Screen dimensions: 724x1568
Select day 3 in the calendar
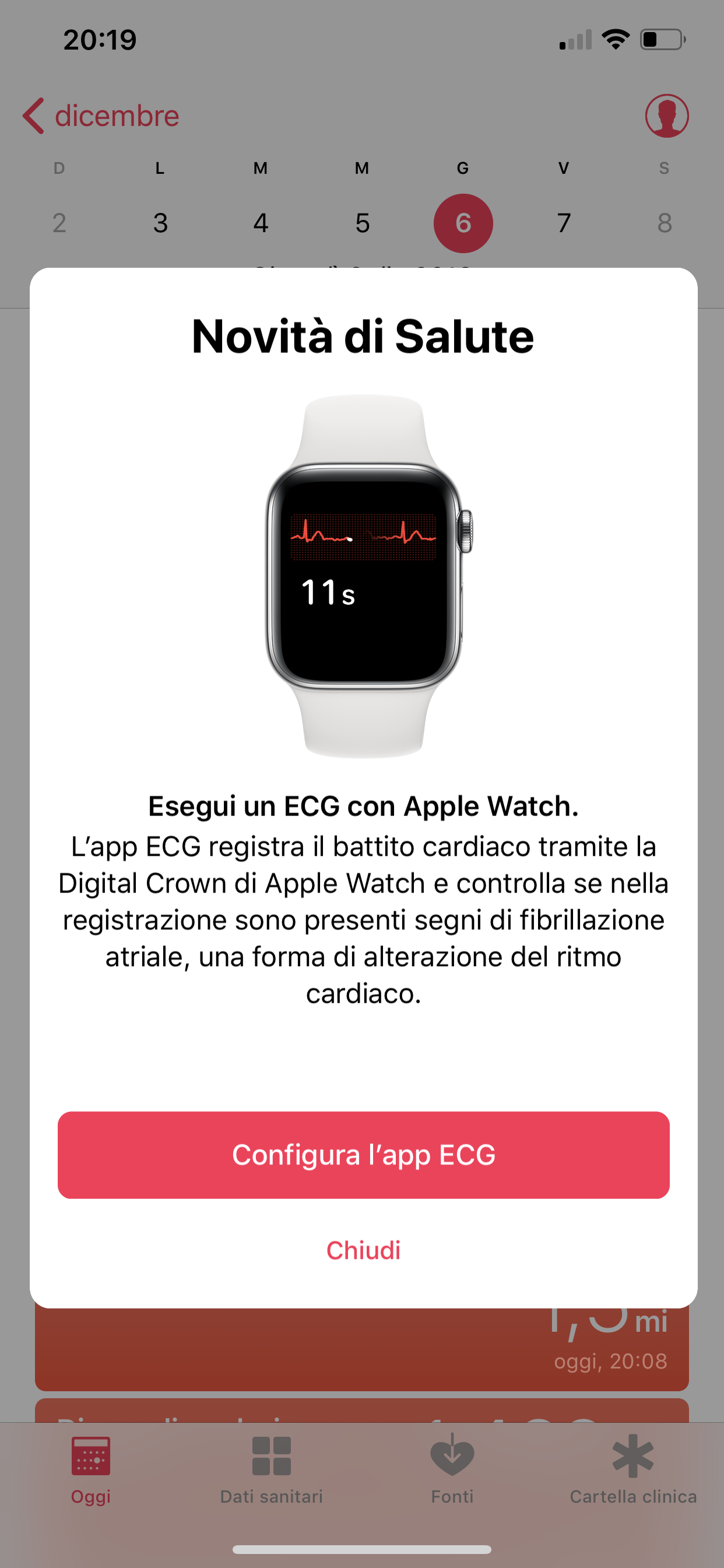tap(160, 223)
